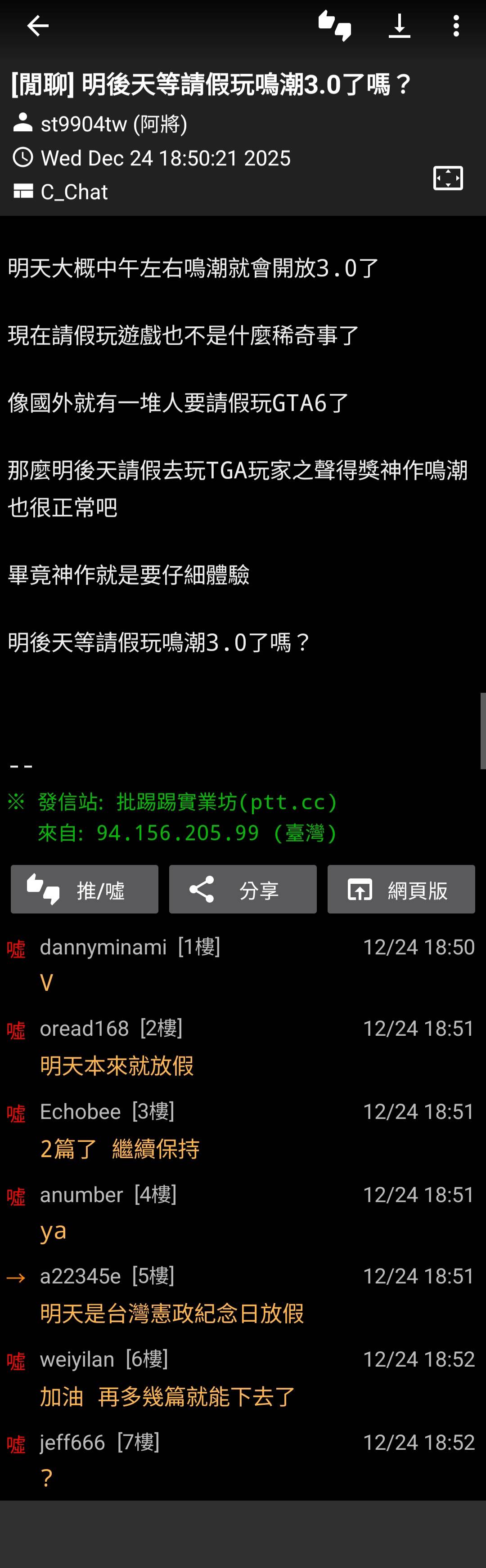Tap the 推/噓 button

coord(85,889)
